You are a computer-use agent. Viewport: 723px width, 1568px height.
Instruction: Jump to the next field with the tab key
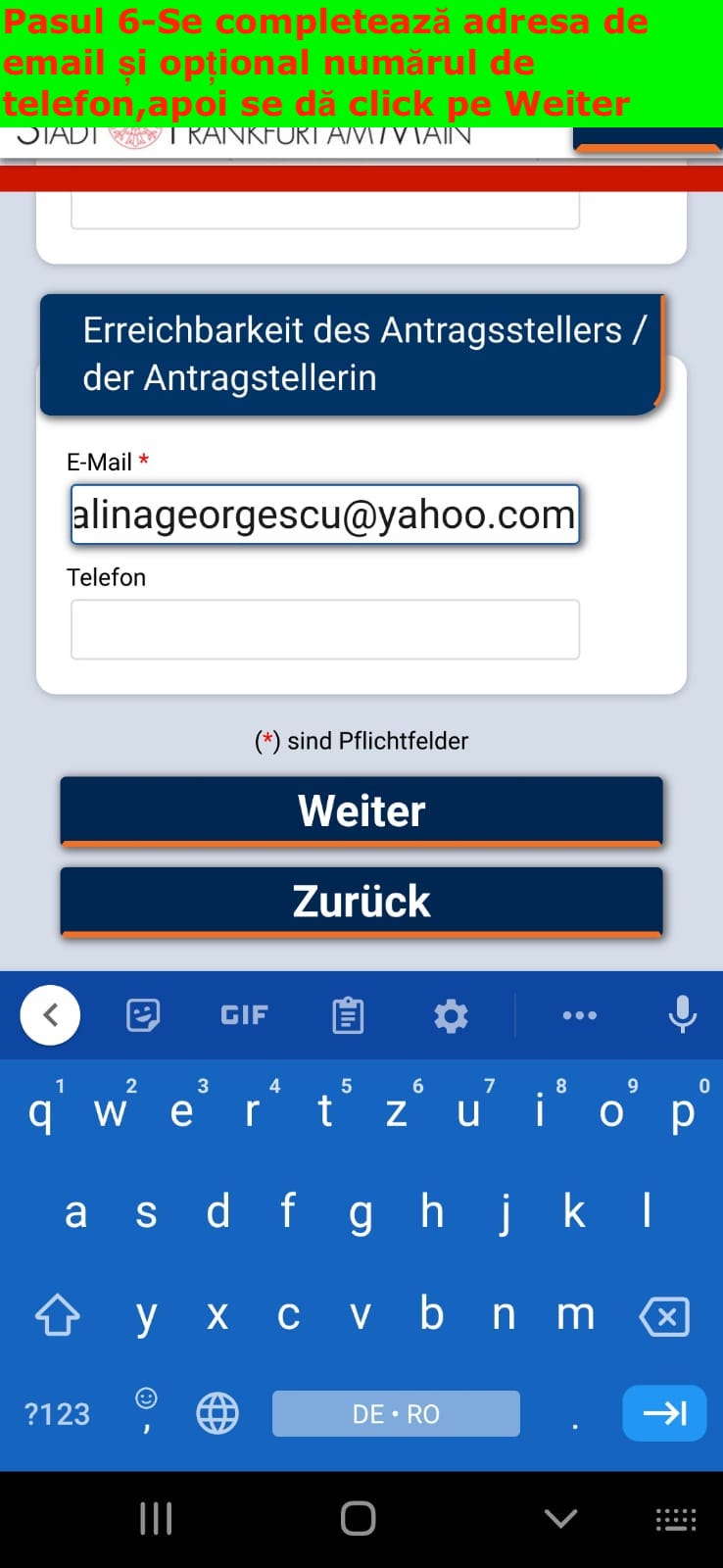pyautogui.click(x=664, y=1413)
